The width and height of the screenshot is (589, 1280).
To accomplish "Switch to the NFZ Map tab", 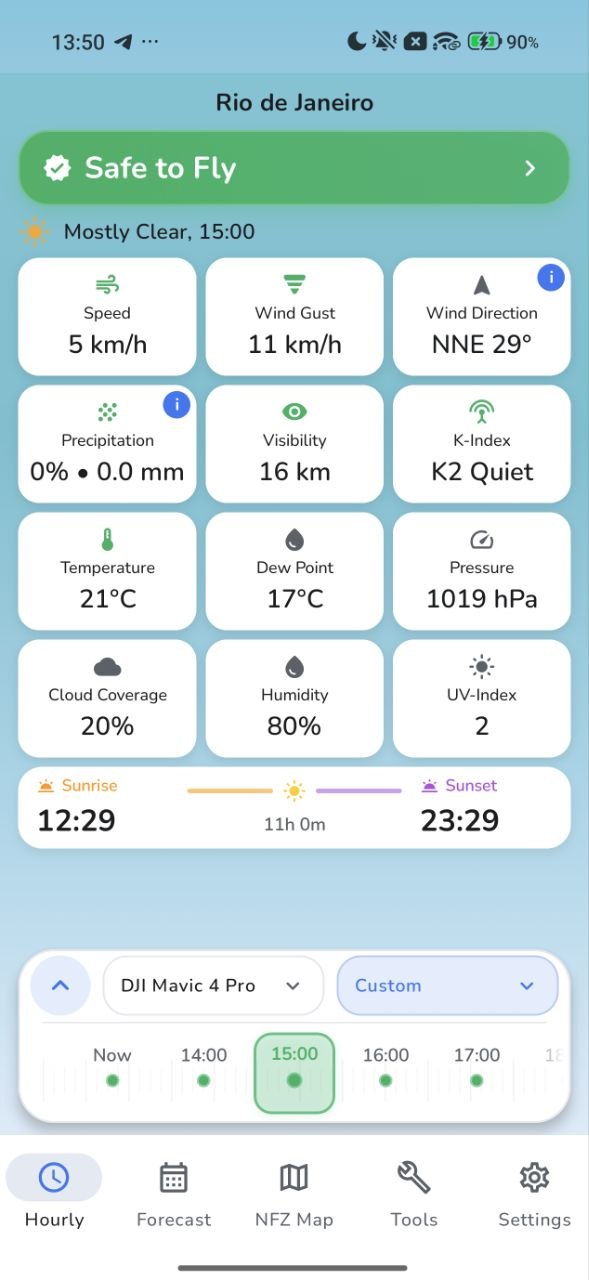I will coord(294,1195).
